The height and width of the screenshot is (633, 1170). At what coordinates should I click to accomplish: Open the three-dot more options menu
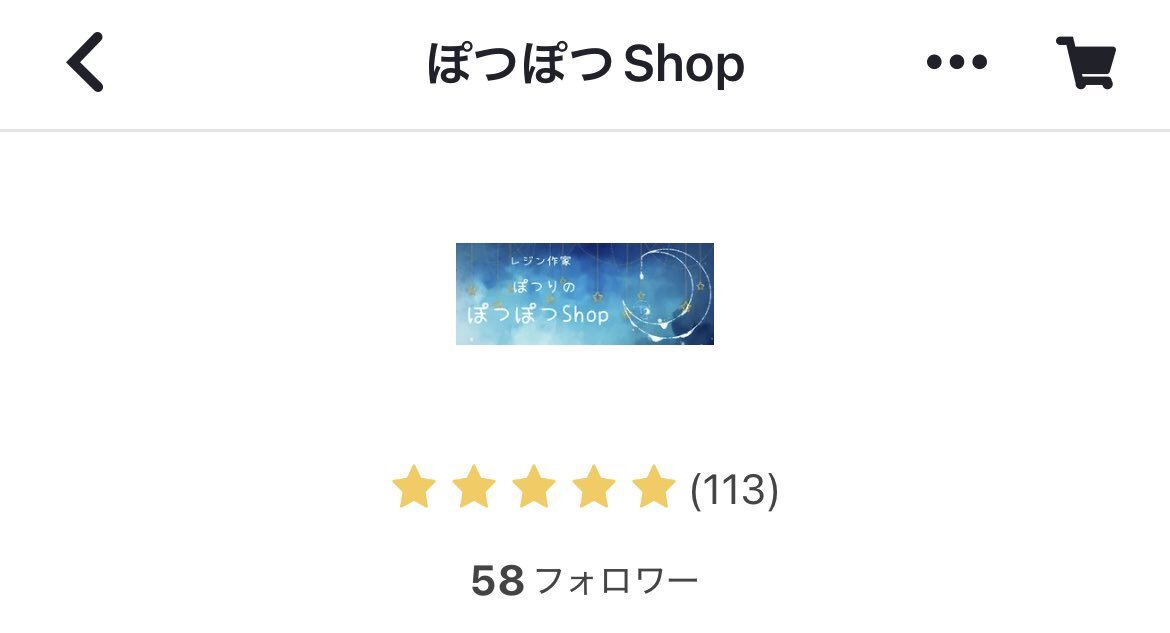click(956, 62)
